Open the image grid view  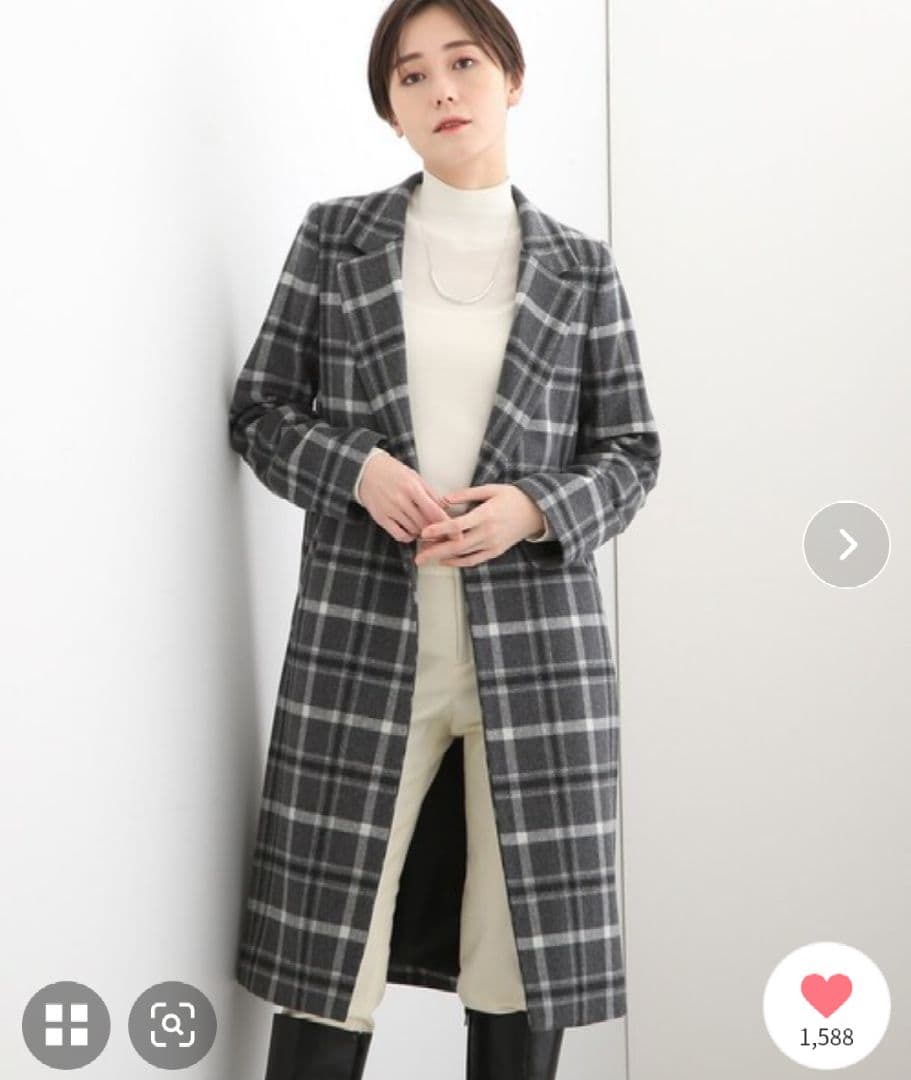66,1025
